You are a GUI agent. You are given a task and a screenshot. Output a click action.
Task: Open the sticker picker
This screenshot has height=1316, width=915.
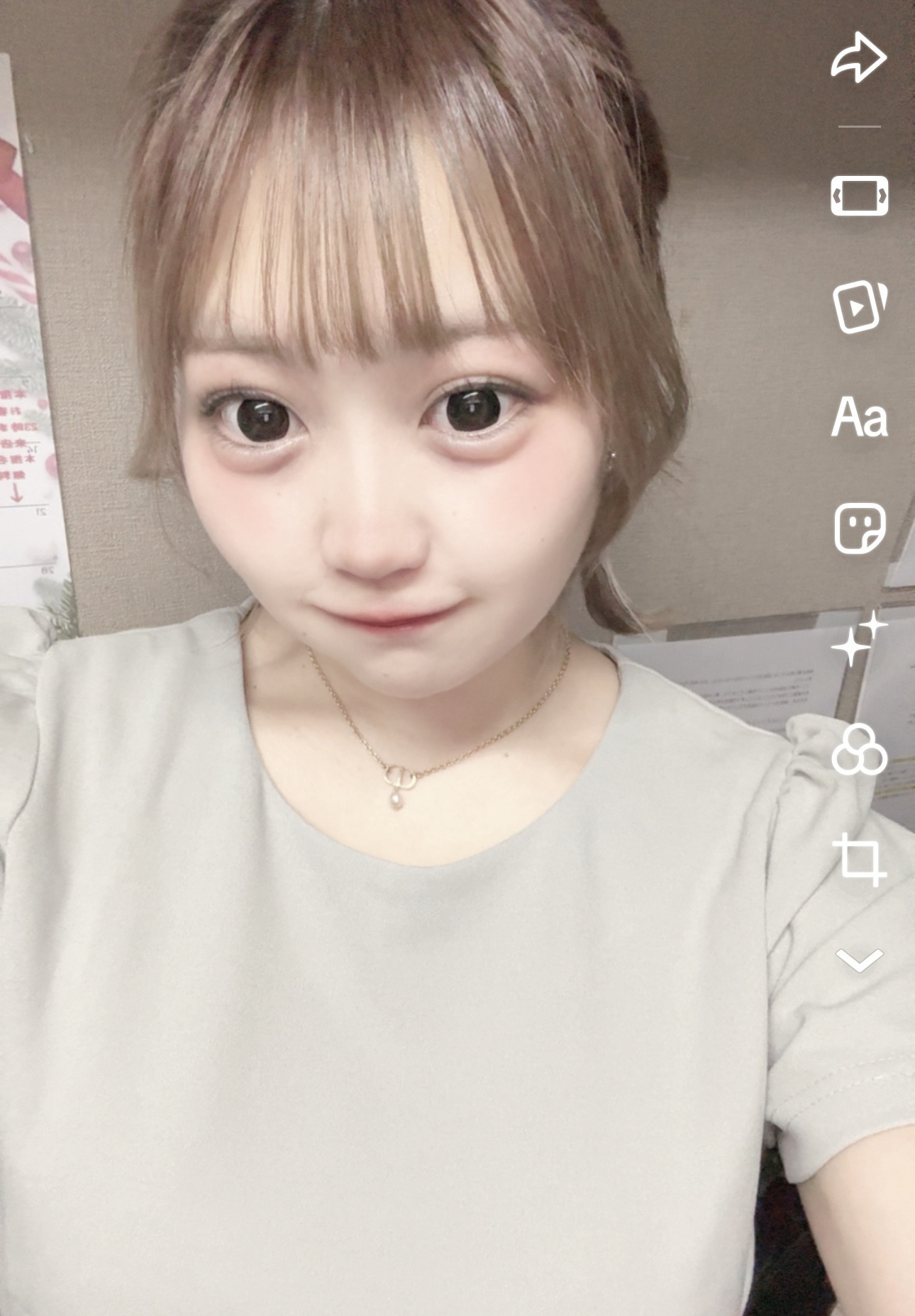click(859, 529)
